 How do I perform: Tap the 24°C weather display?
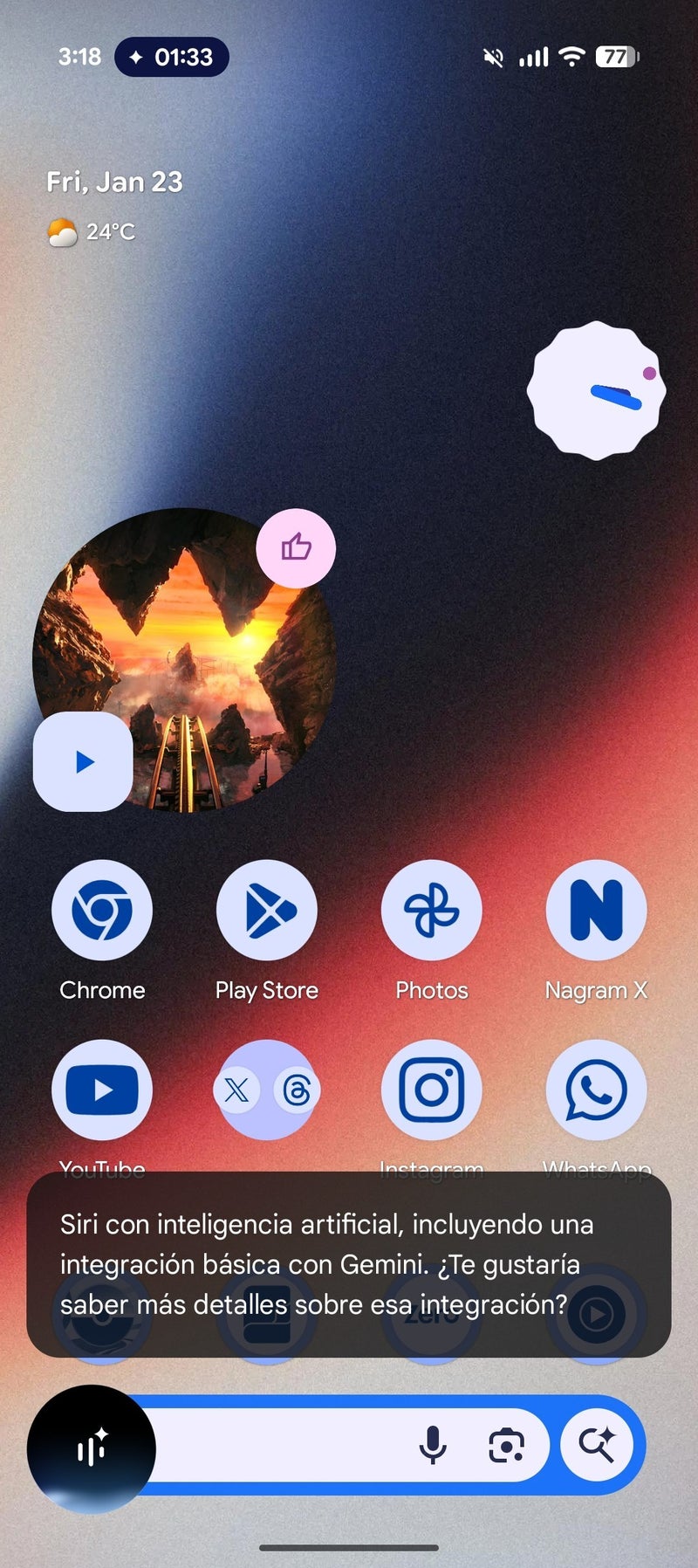[x=92, y=232]
